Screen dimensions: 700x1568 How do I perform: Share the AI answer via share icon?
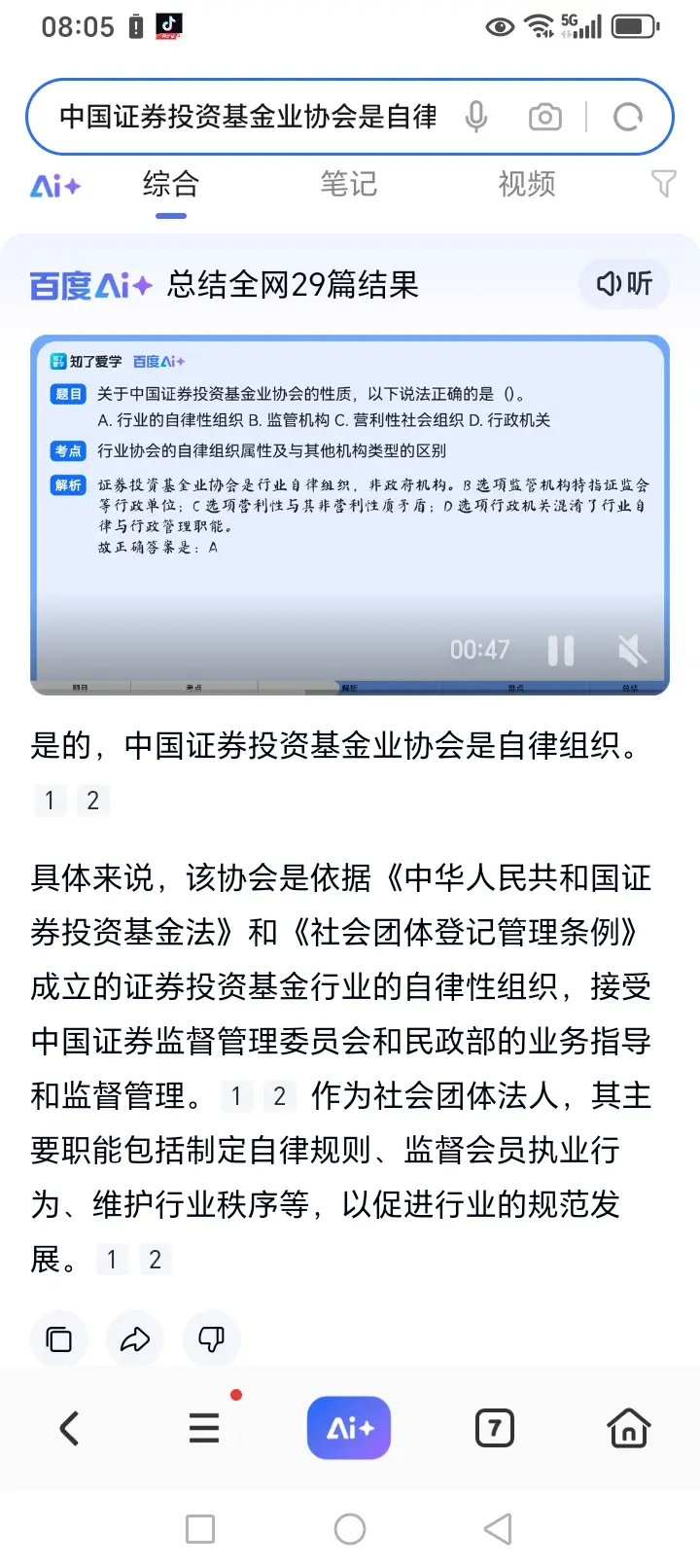click(134, 1339)
